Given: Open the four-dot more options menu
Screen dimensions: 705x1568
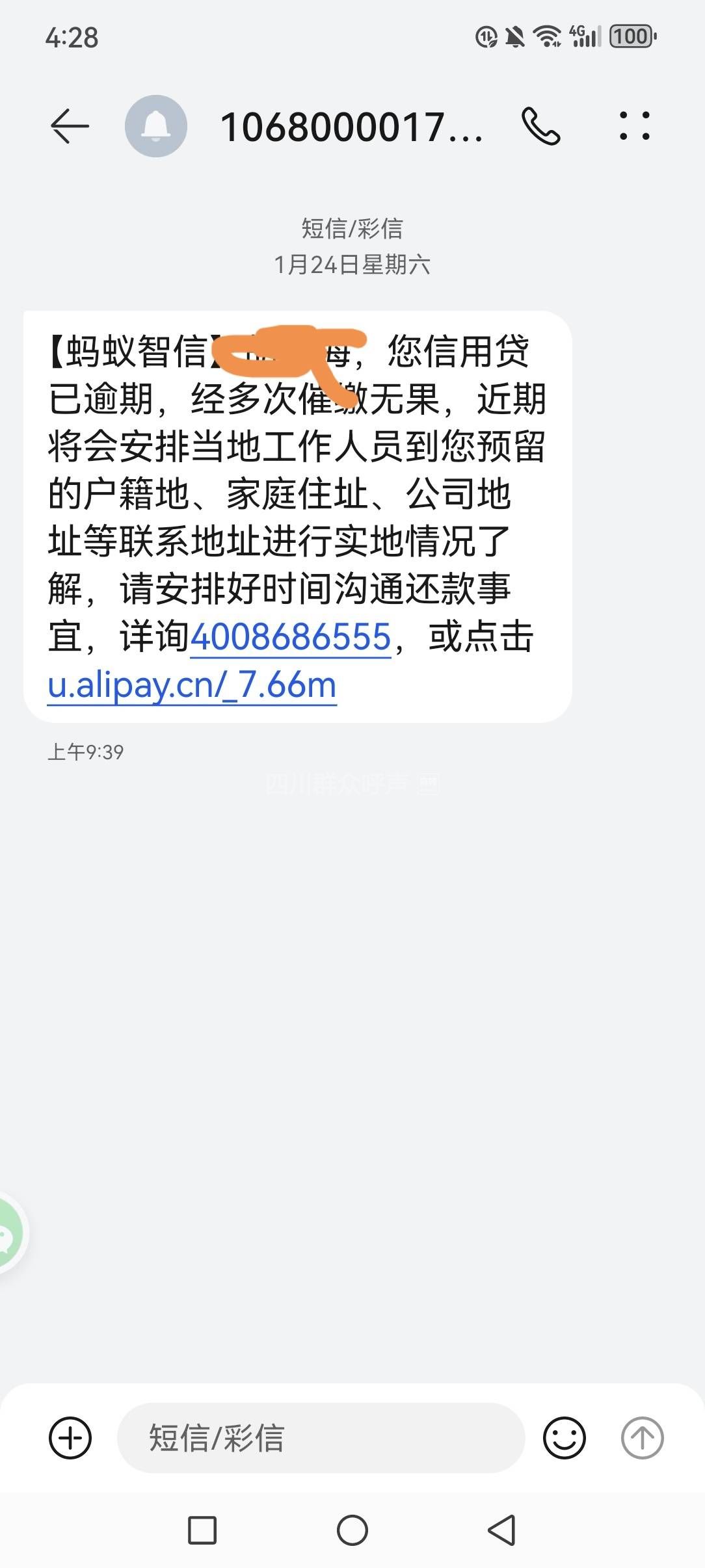Looking at the screenshot, I should (634, 126).
